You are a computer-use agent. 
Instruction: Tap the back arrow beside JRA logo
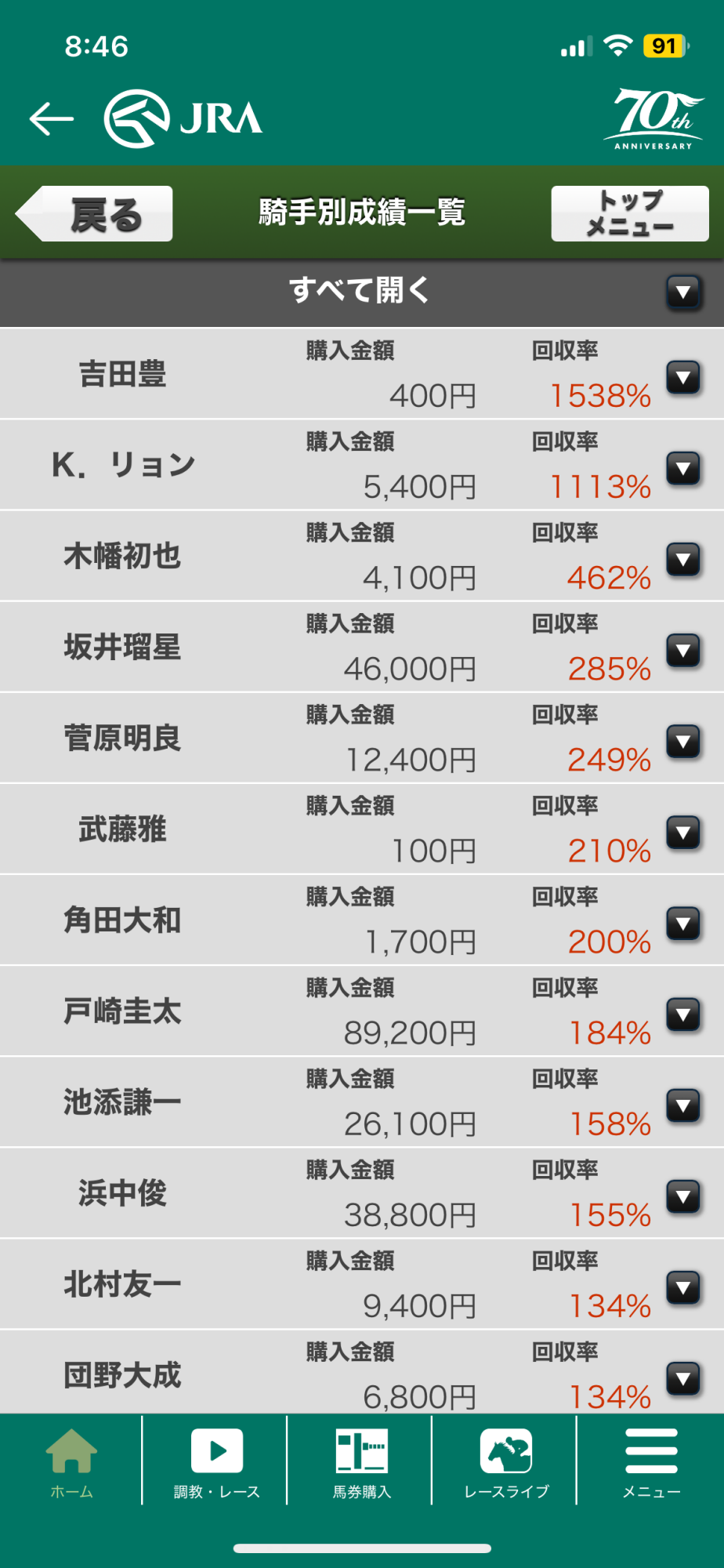pos(52,119)
